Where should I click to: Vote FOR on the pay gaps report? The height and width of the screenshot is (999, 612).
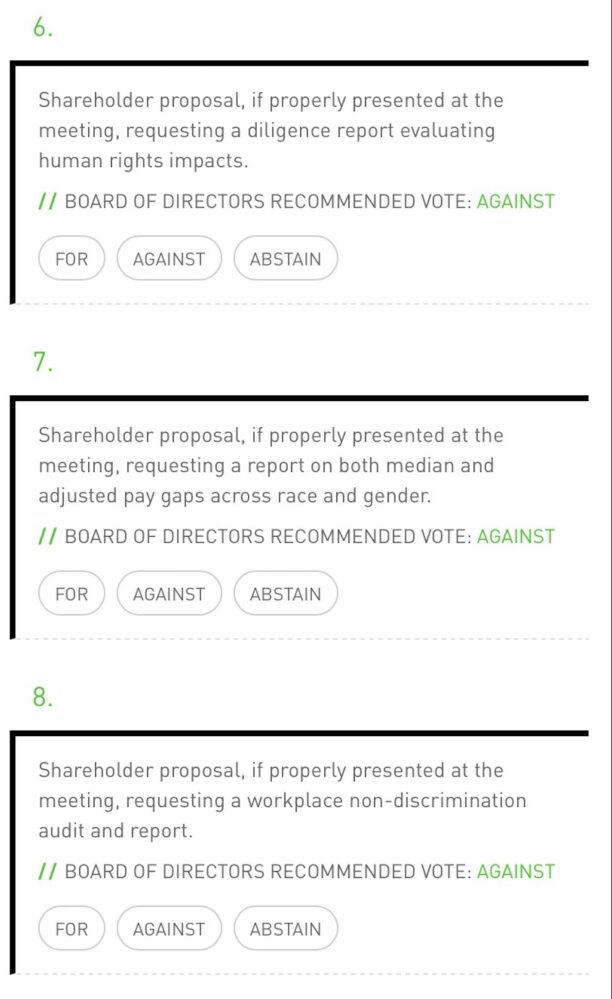[71, 594]
